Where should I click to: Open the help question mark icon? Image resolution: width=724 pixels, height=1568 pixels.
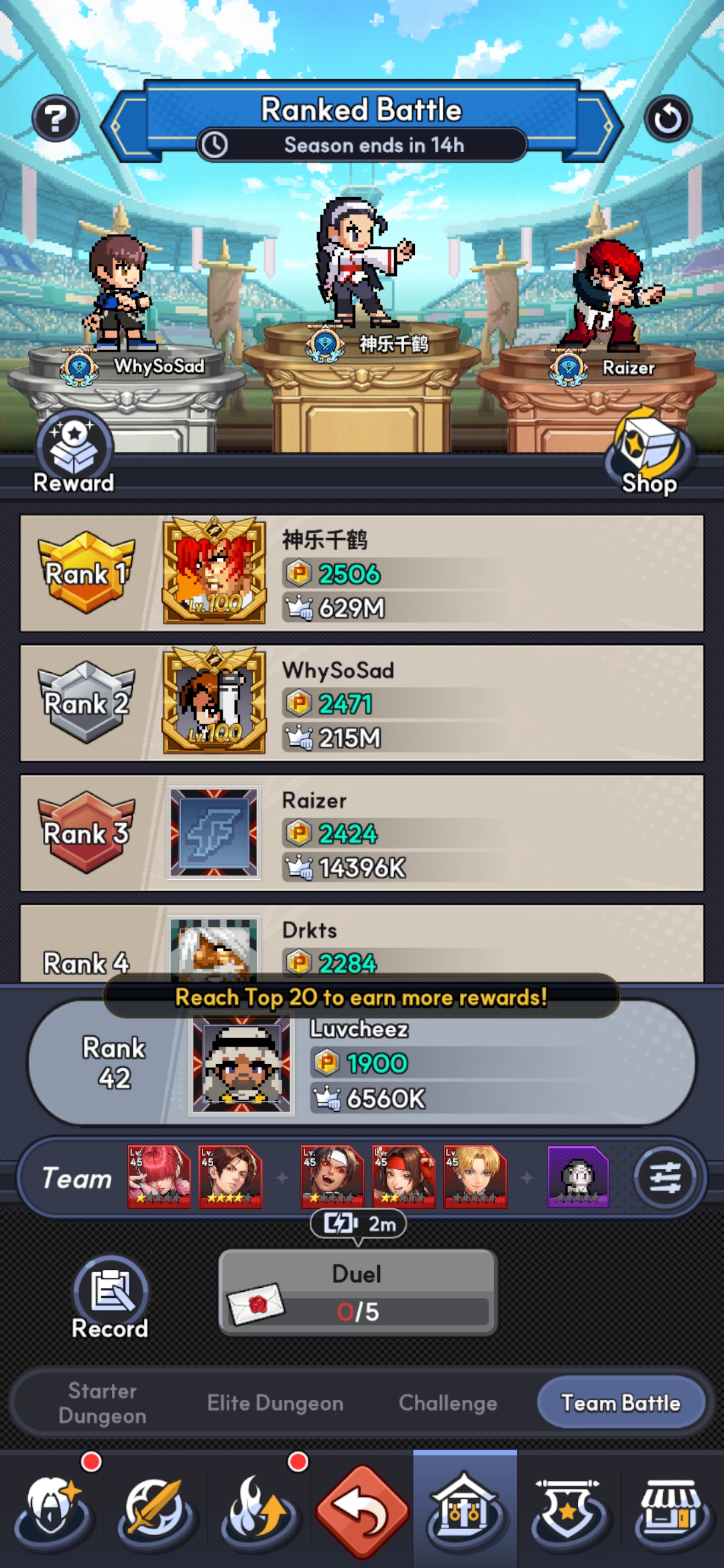pyautogui.click(x=56, y=119)
